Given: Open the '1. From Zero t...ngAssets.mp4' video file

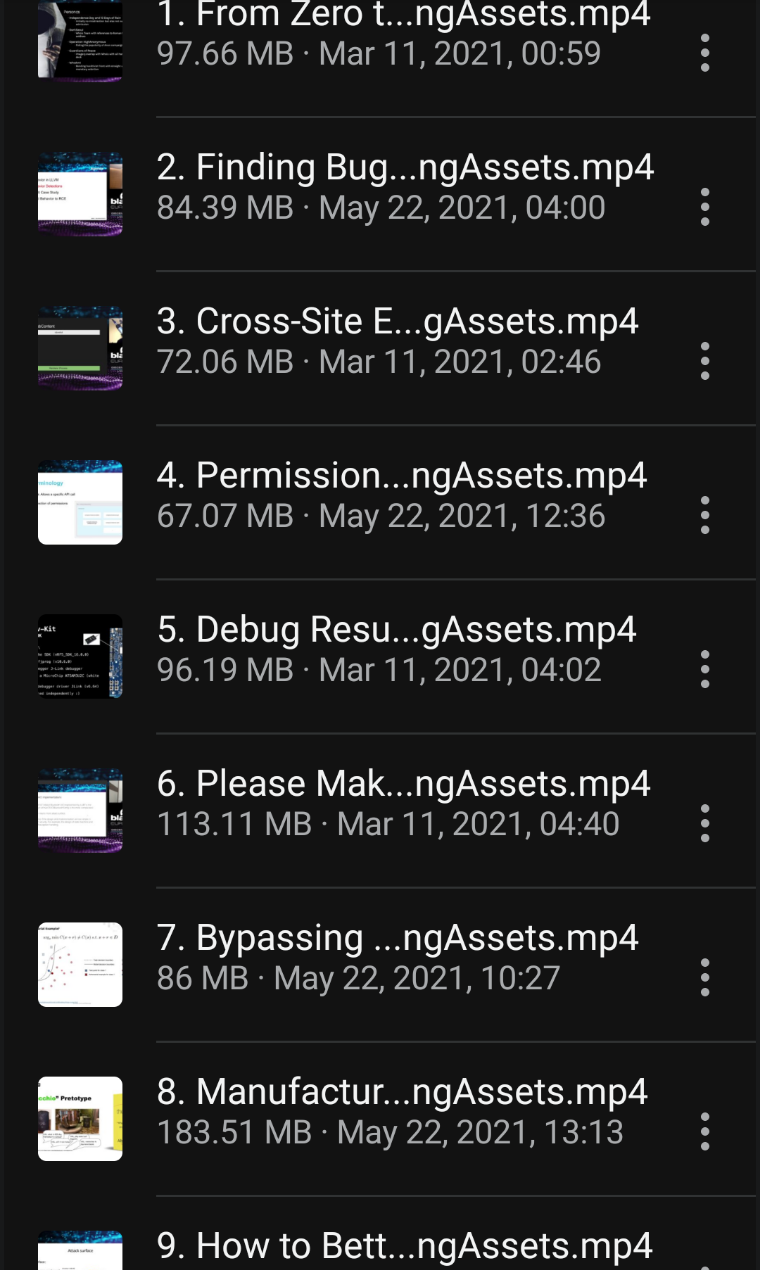Looking at the screenshot, I should tap(400, 33).
